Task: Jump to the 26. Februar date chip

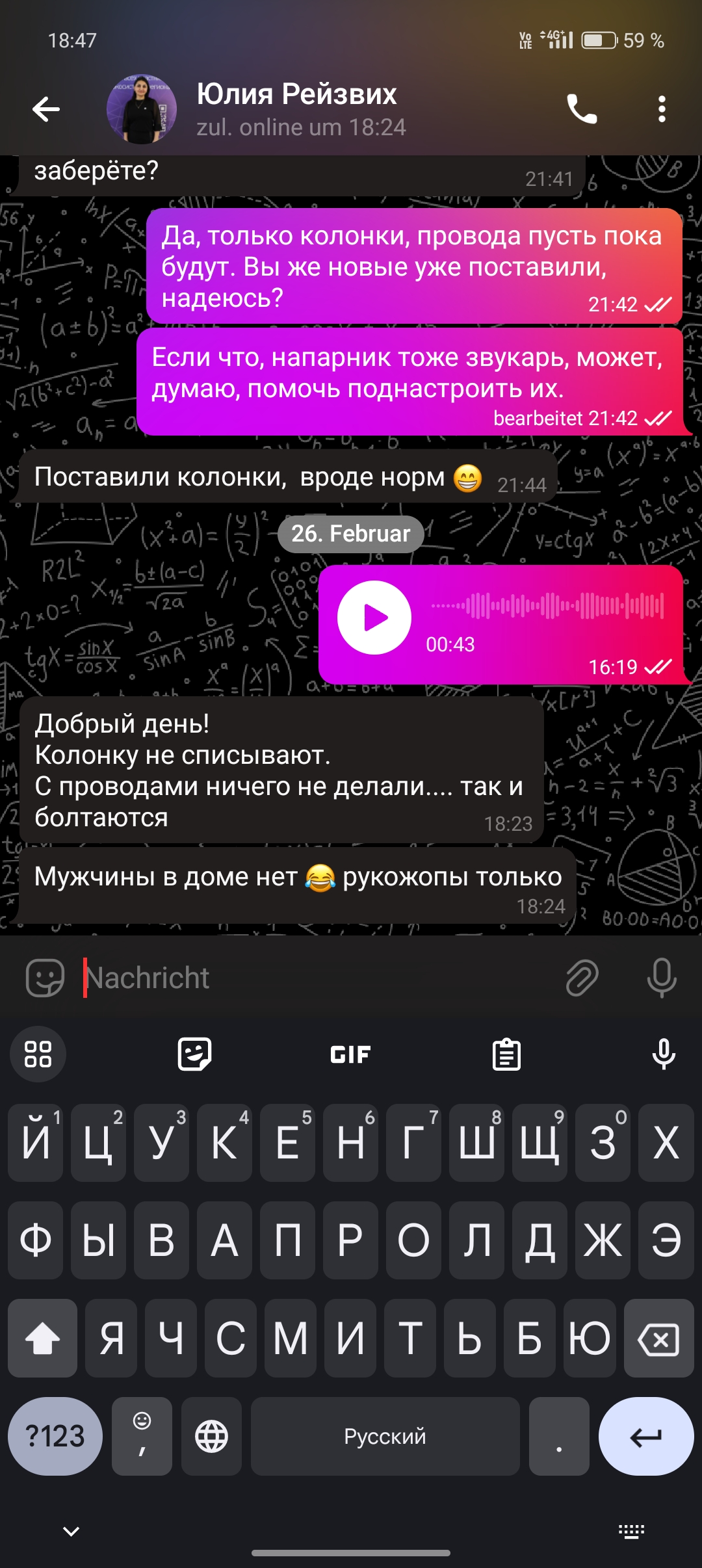Action: click(350, 534)
